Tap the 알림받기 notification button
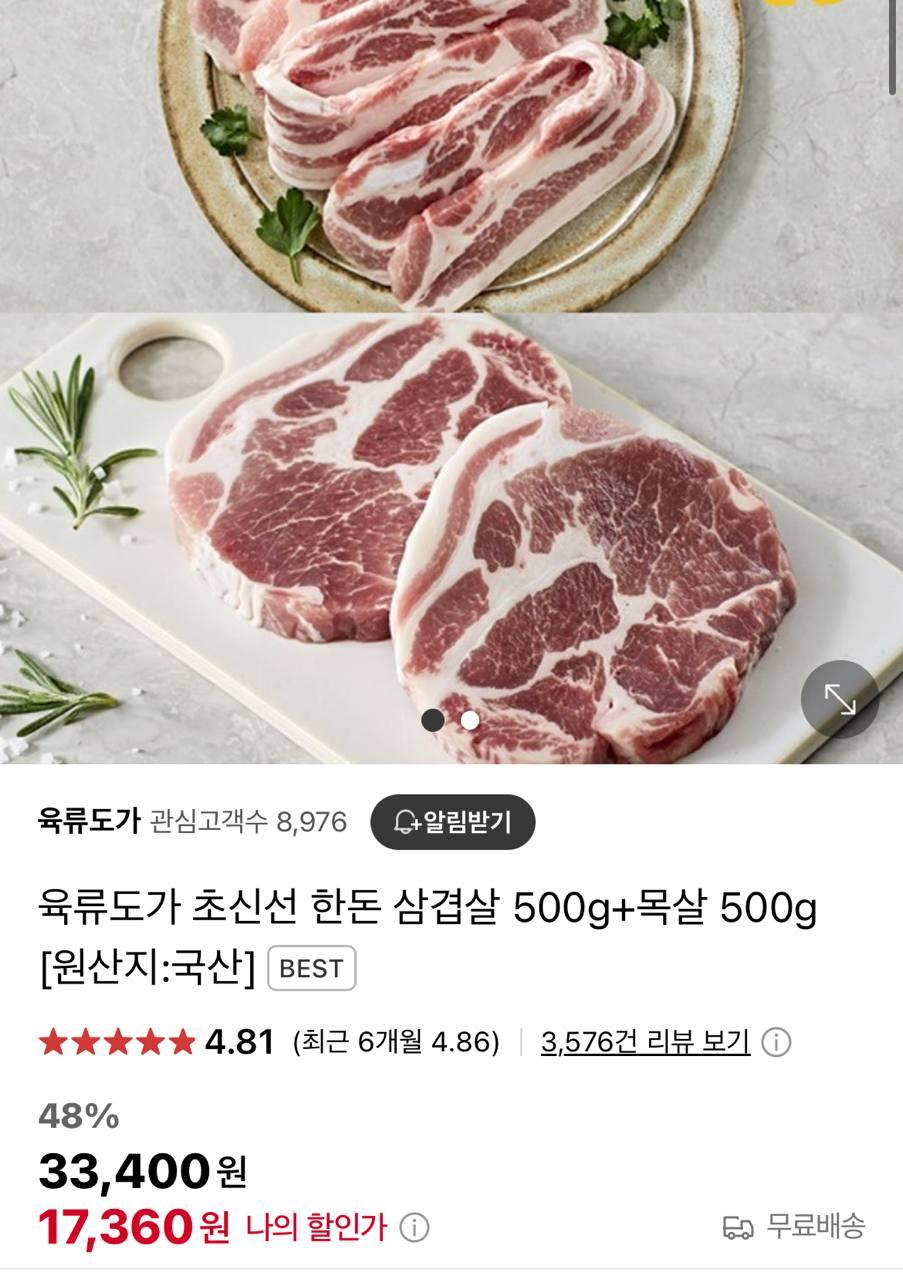 point(453,822)
